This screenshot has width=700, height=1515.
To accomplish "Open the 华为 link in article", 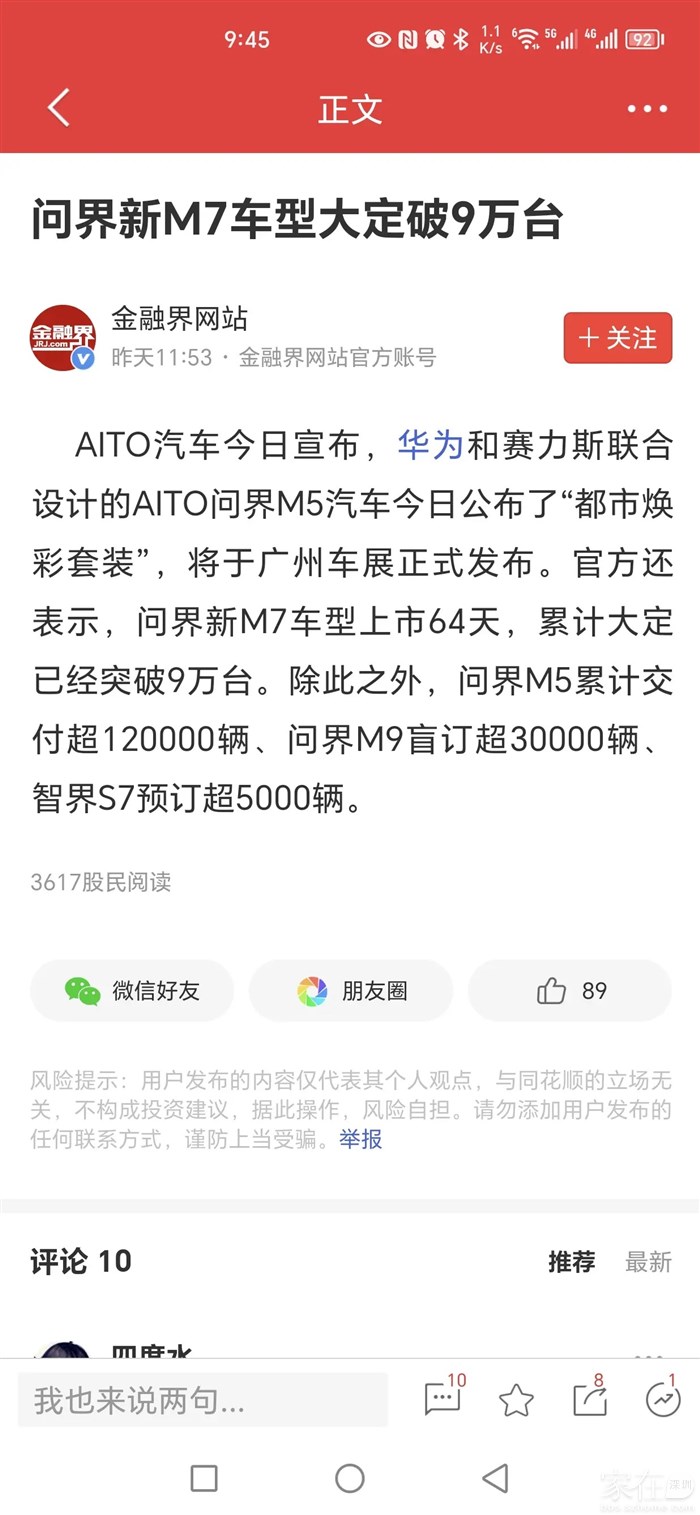I will coord(430,446).
